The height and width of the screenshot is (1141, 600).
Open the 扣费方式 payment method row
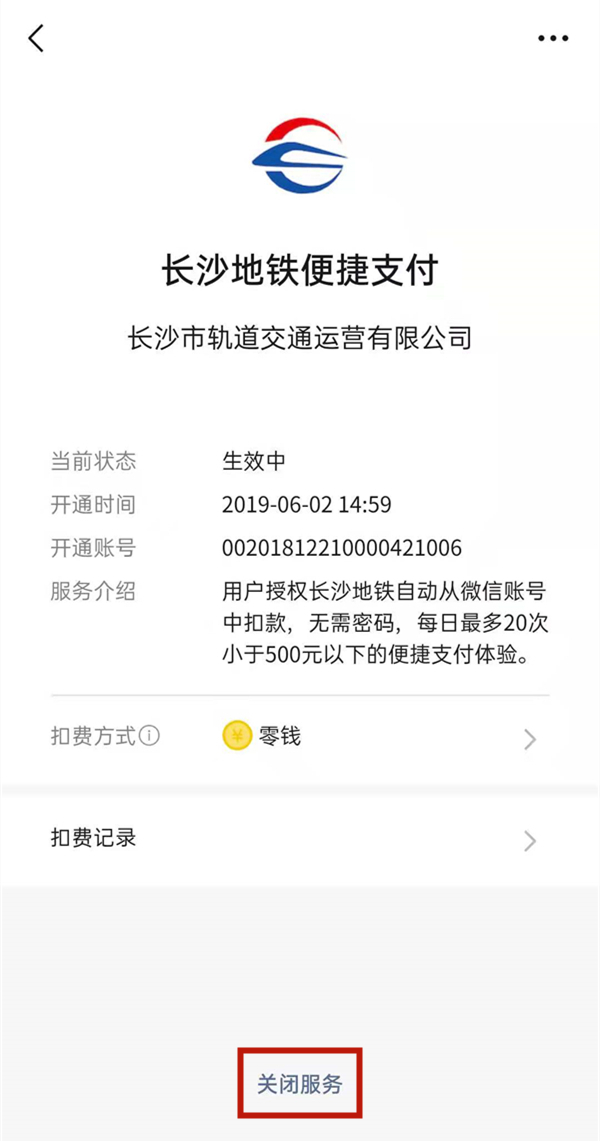pos(300,738)
